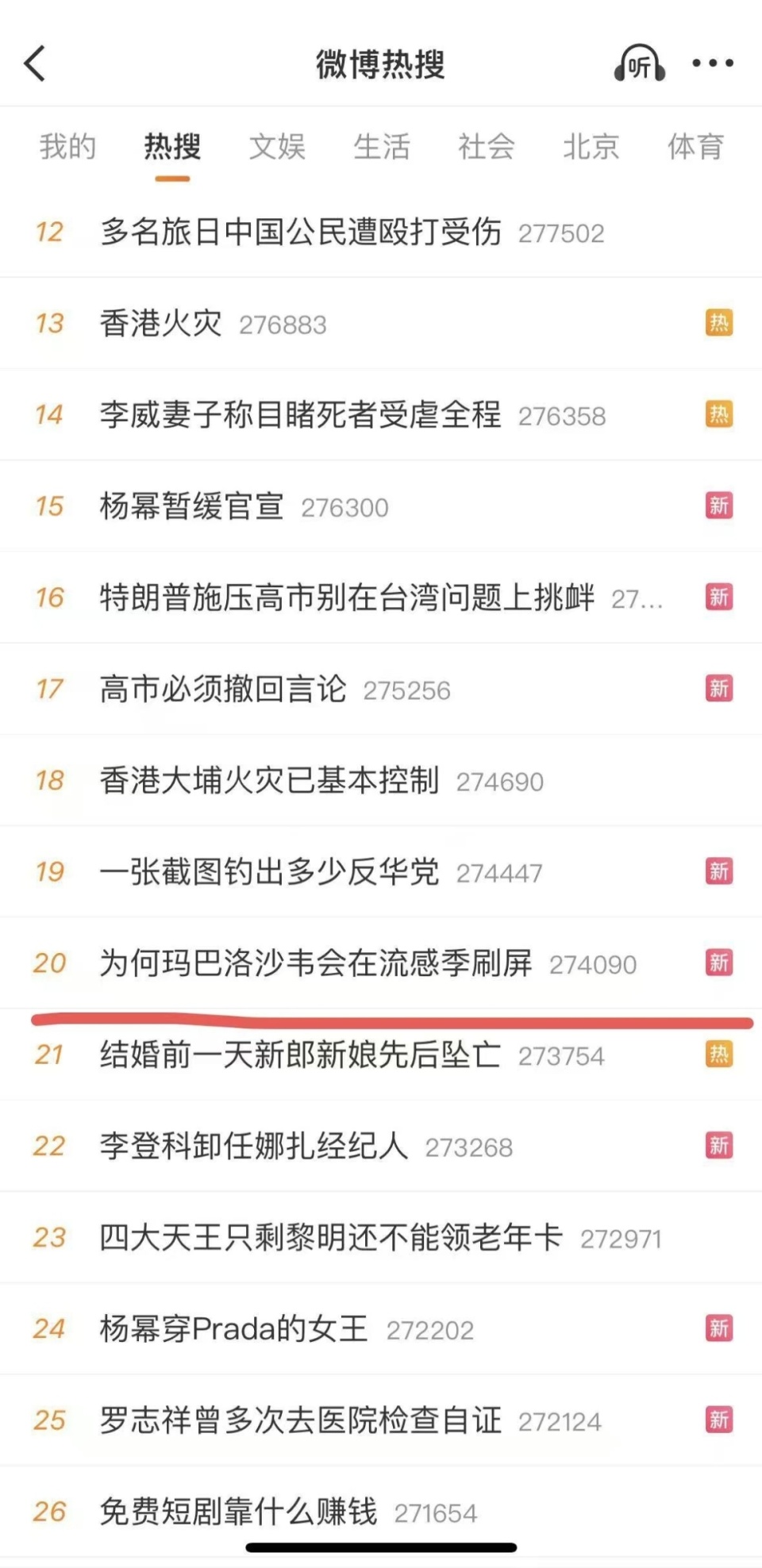Switch to the 我的 tab
Viewport: 762px width, 1568px height.
[67, 148]
